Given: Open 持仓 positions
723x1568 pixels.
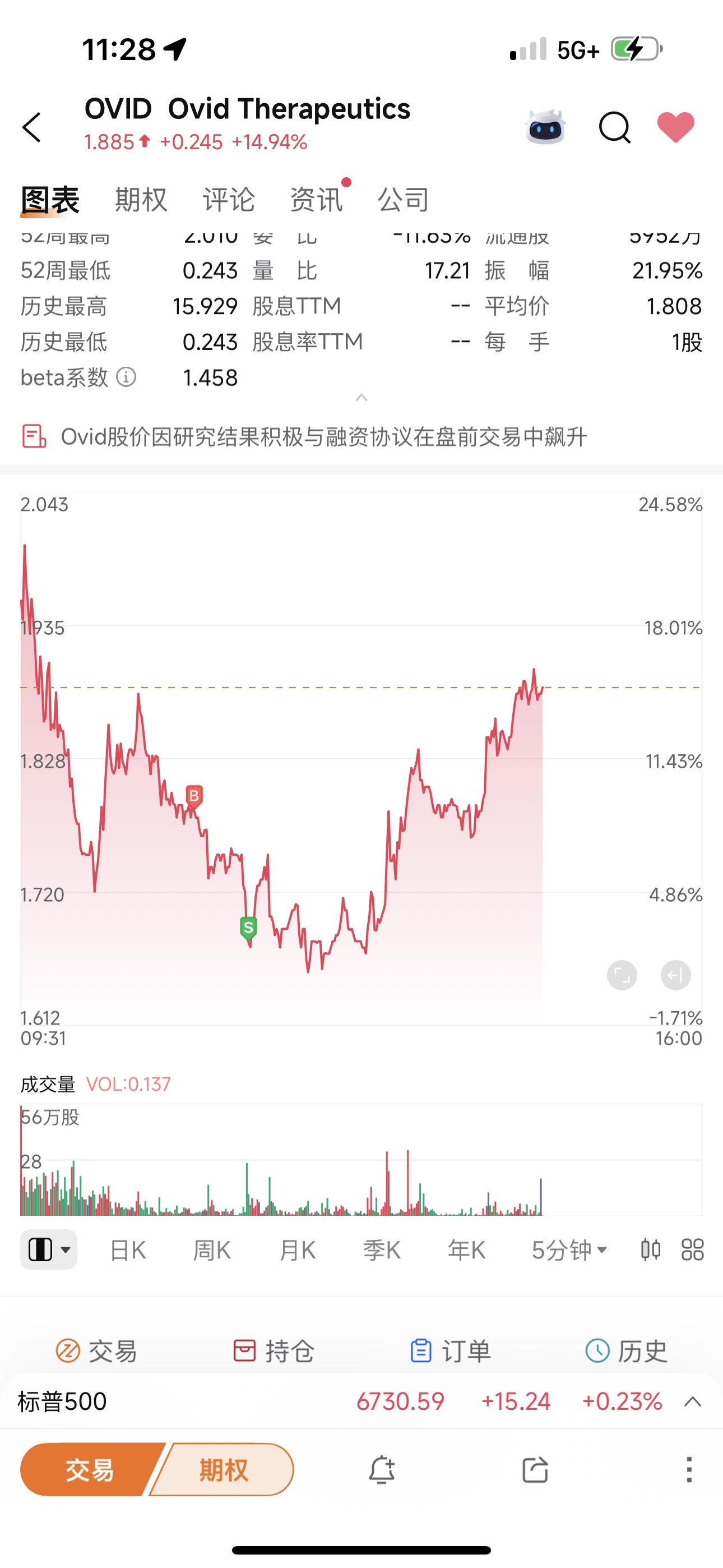Looking at the screenshot, I should point(274,1352).
